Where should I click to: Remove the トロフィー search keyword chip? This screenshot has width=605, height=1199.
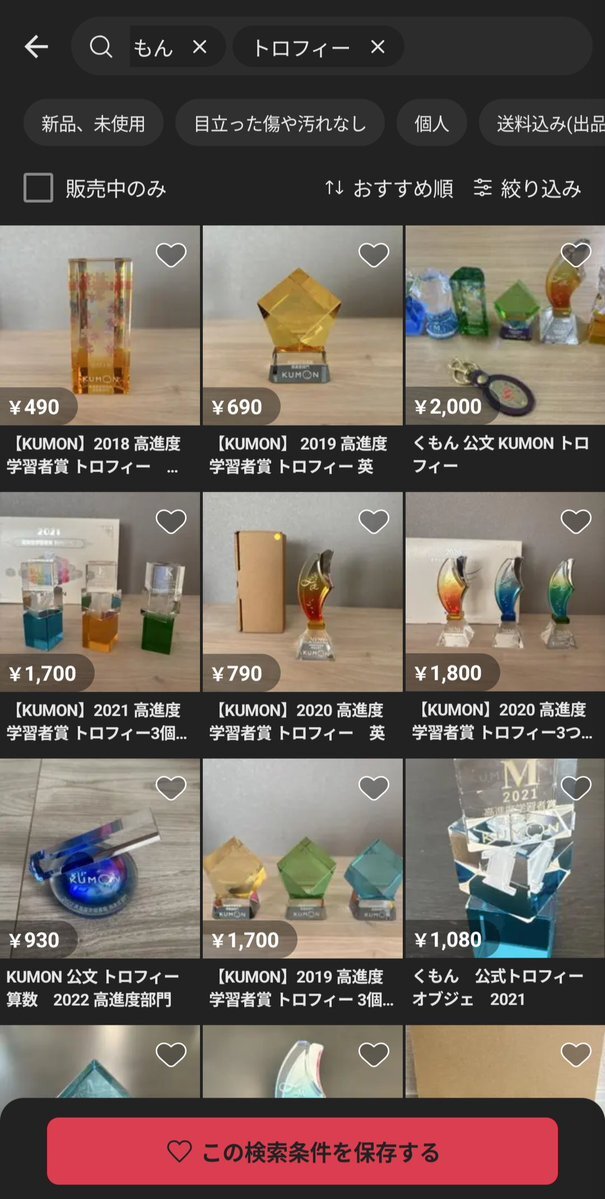(378, 47)
